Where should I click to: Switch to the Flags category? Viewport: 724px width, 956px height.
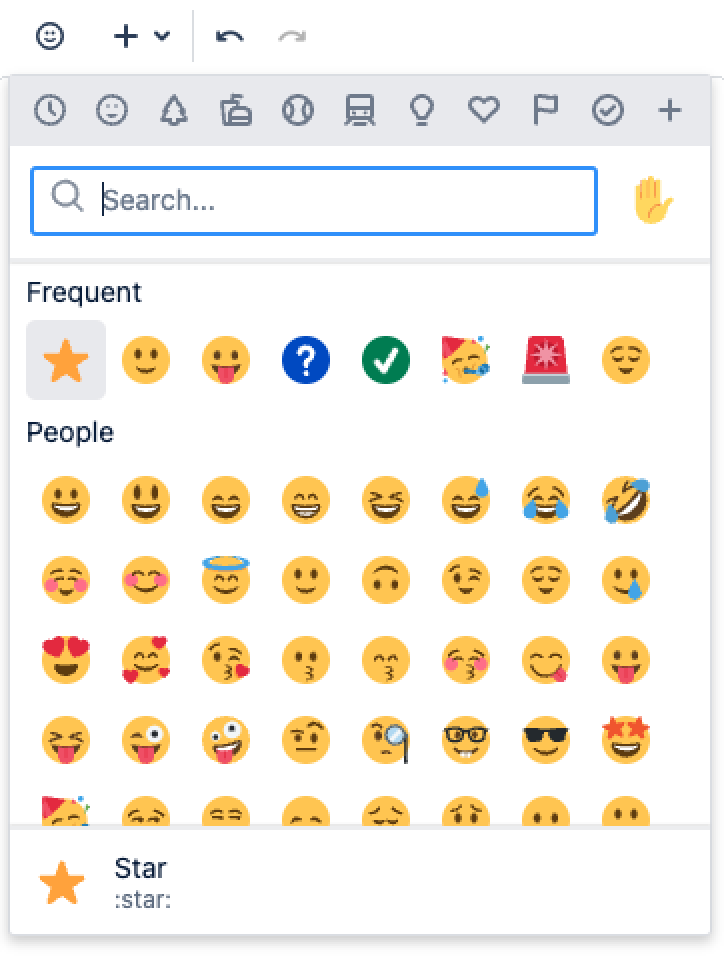click(545, 110)
